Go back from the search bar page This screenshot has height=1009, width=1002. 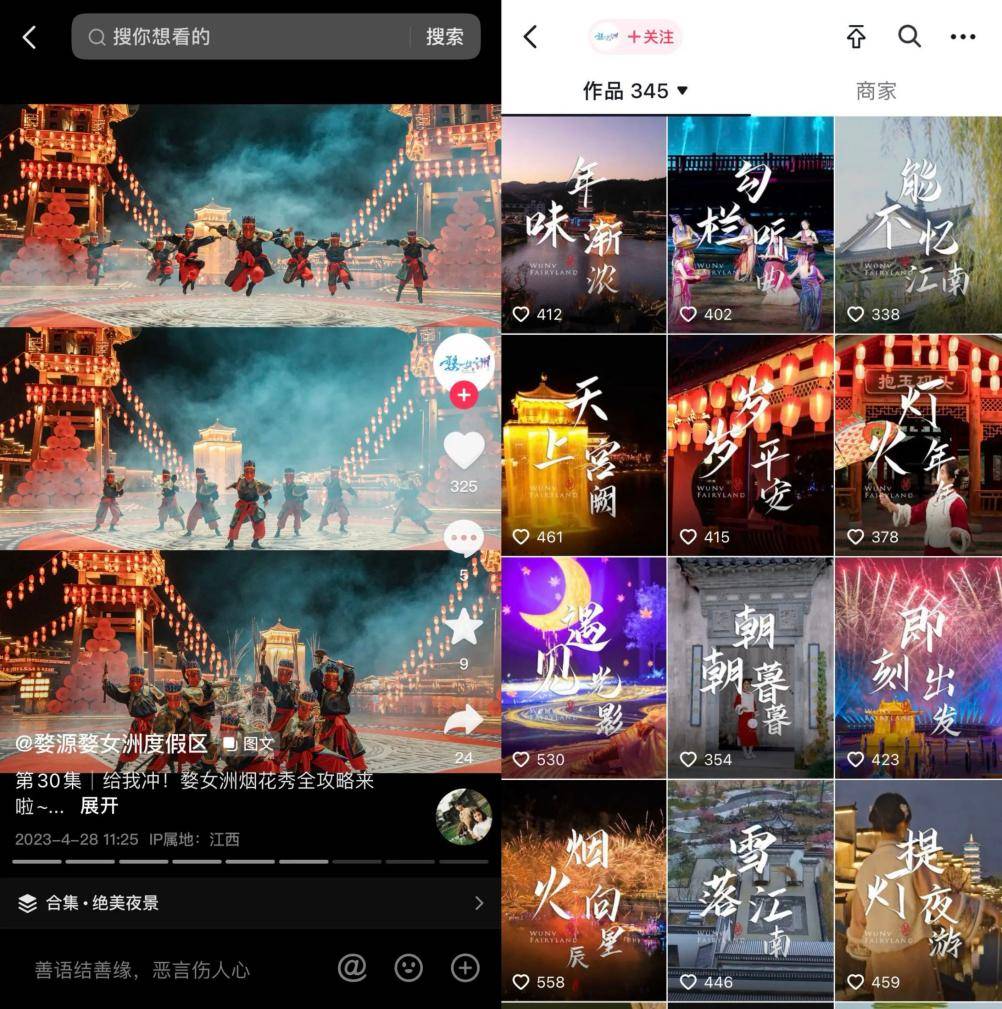29,38
